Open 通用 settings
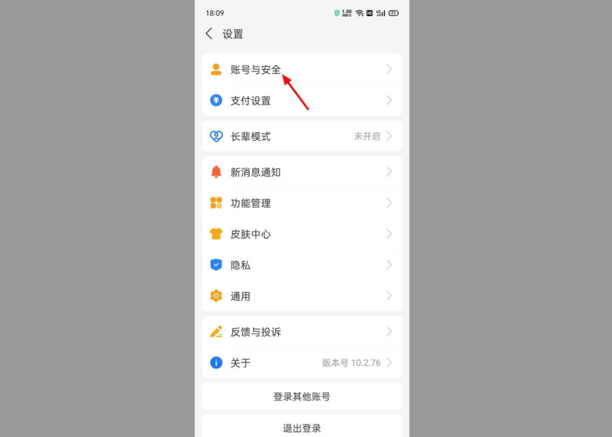The image size is (612, 437). point(300,296)
